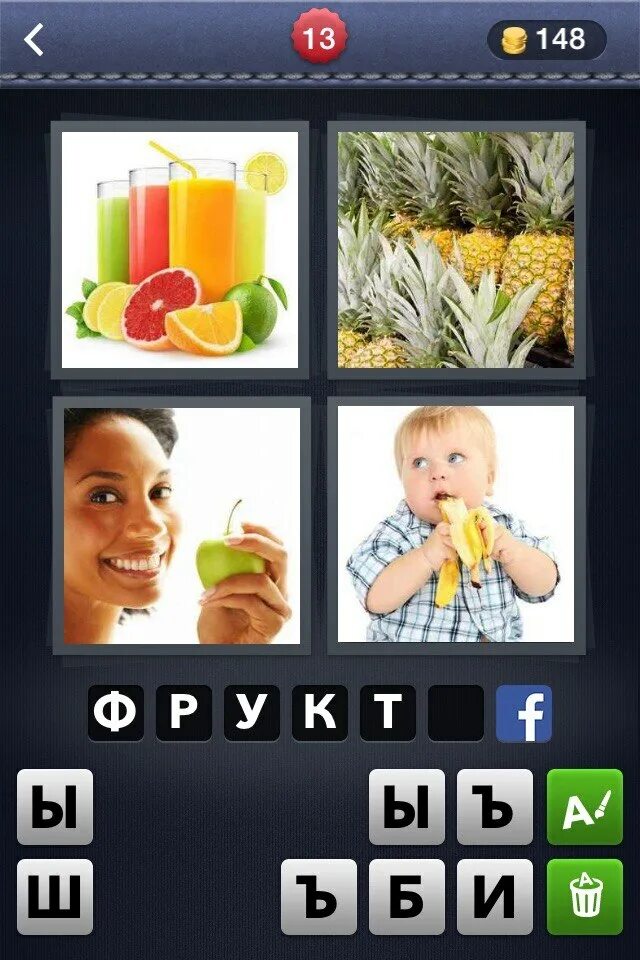Use the green reveal-a-letter hint
The image size is (640, 960).
(x=584, y=807)
